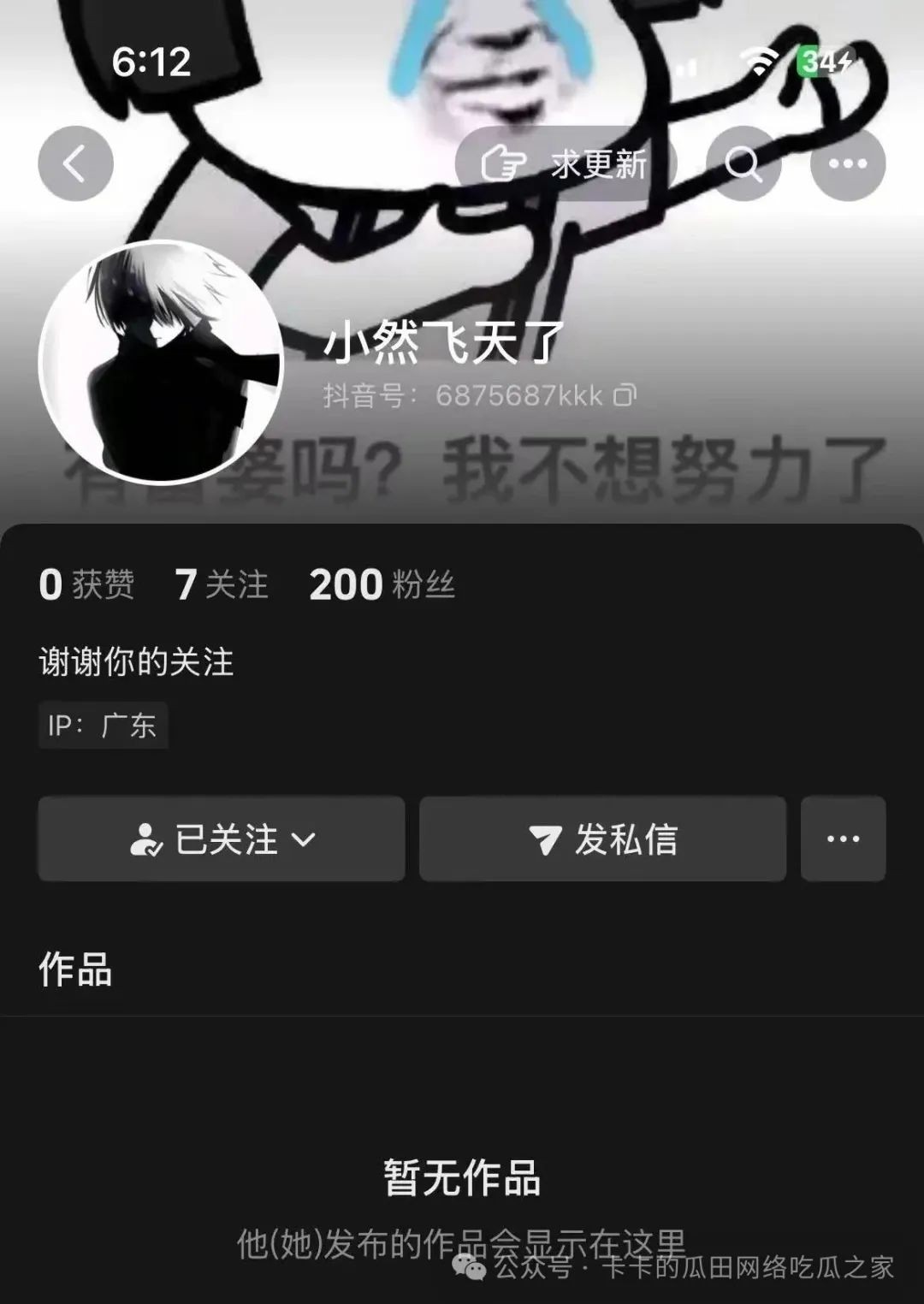This screenshot has width=924, height=1304.
Task: Go back using the top-left arrow
Action: pos(75,163)
